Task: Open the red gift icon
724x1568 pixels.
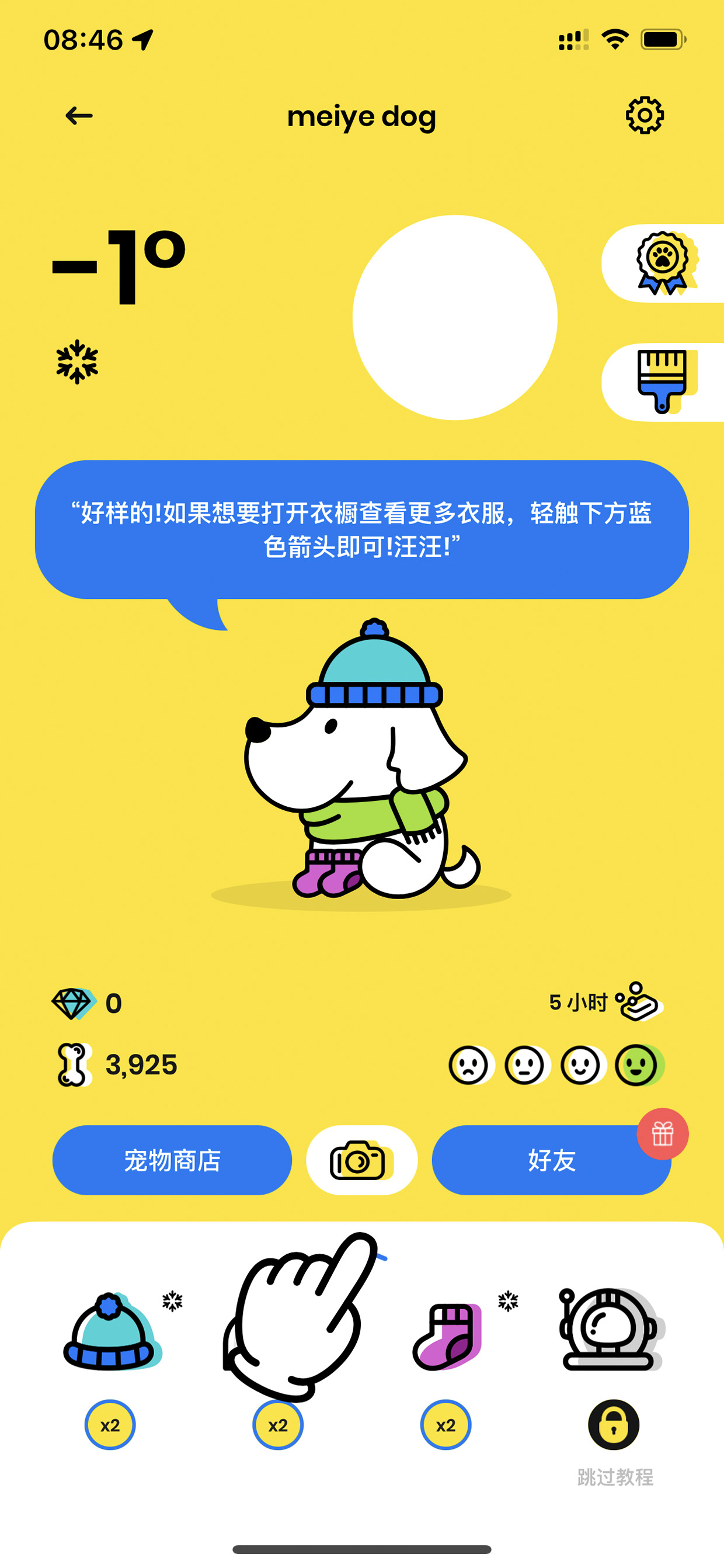Action: [663, 1134]
